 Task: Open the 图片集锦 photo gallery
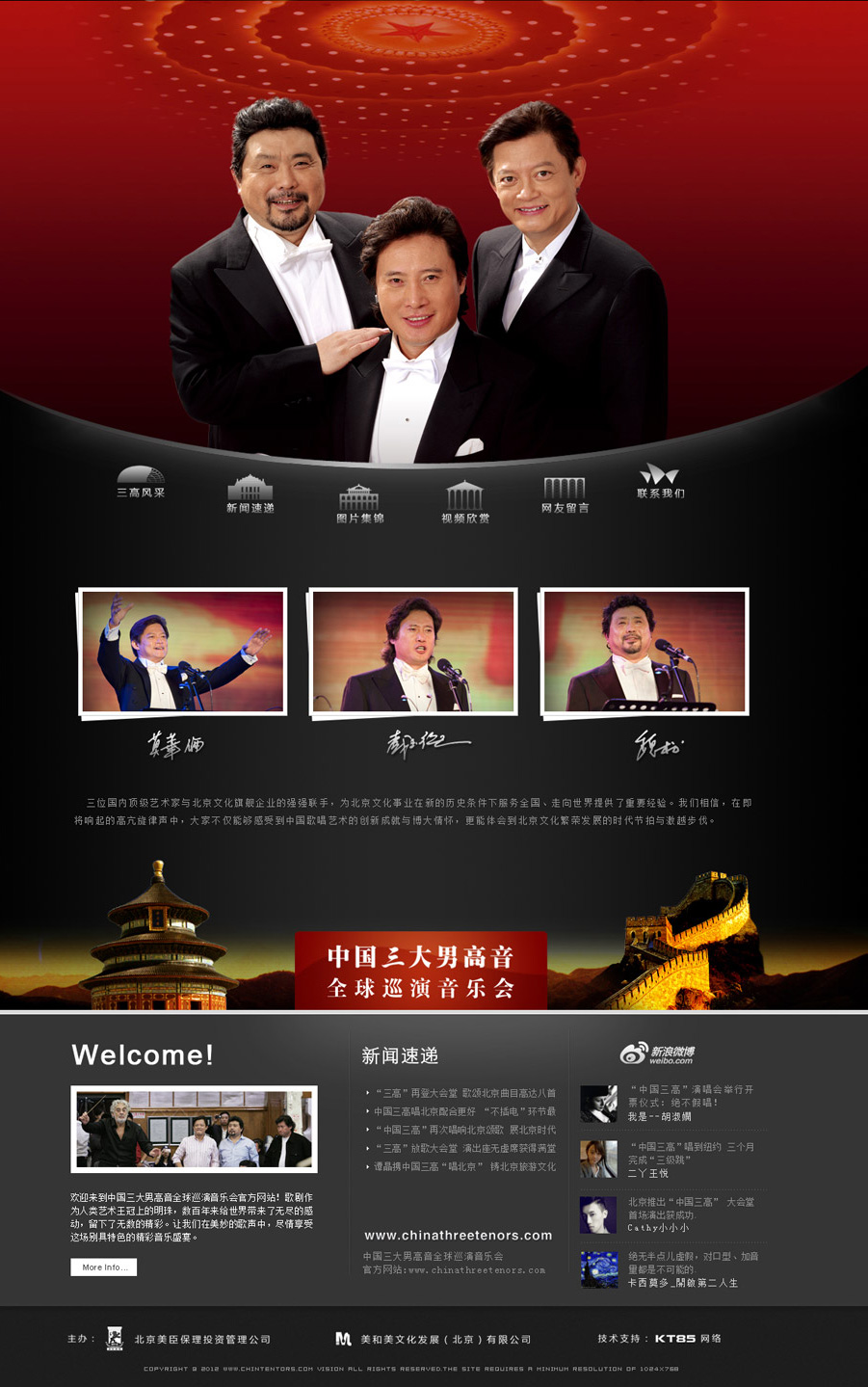pyautogui.click(x=359, y=505)
